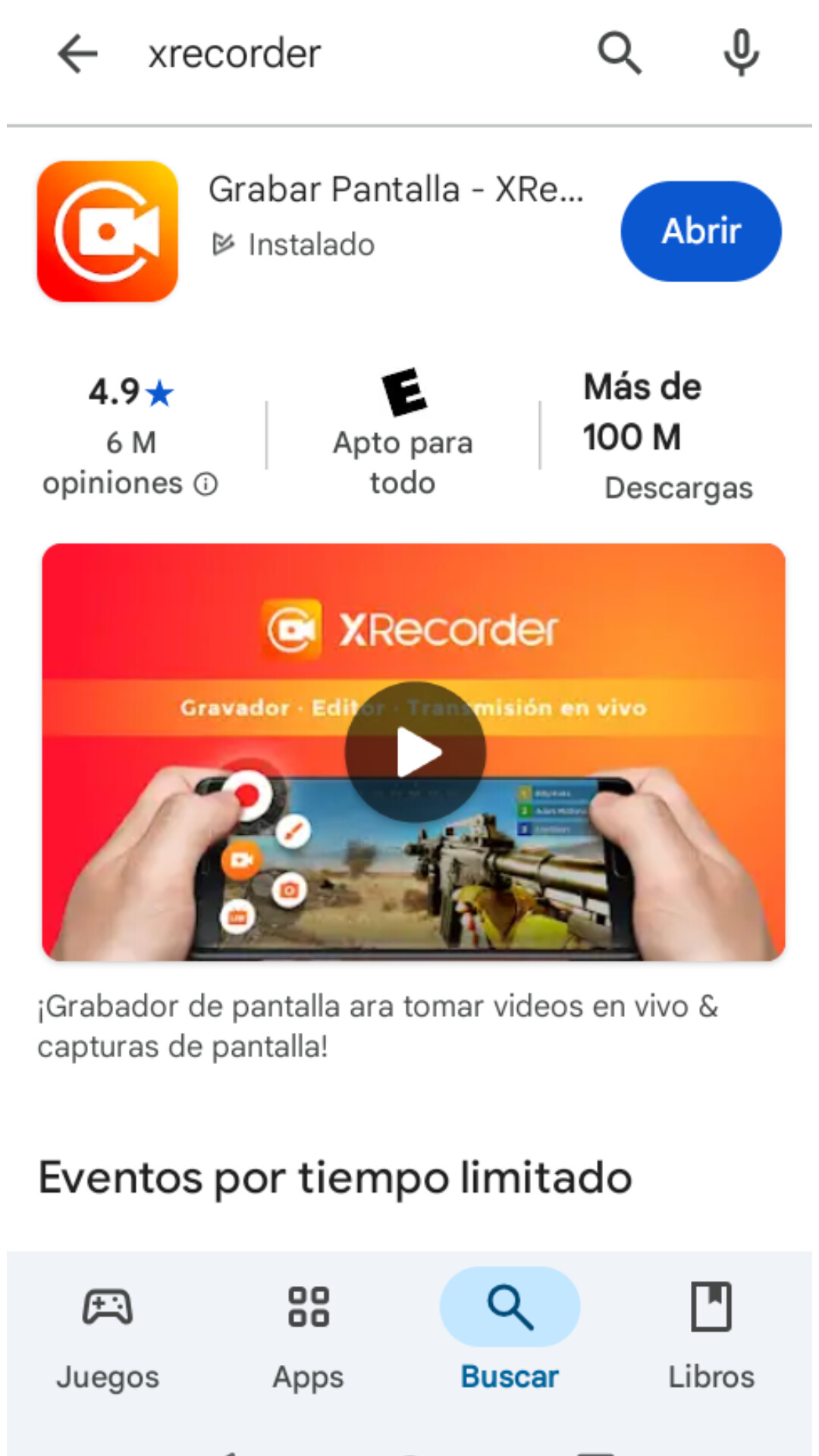
Task: Switch to the Apps tab
Action: [309, 1335]
